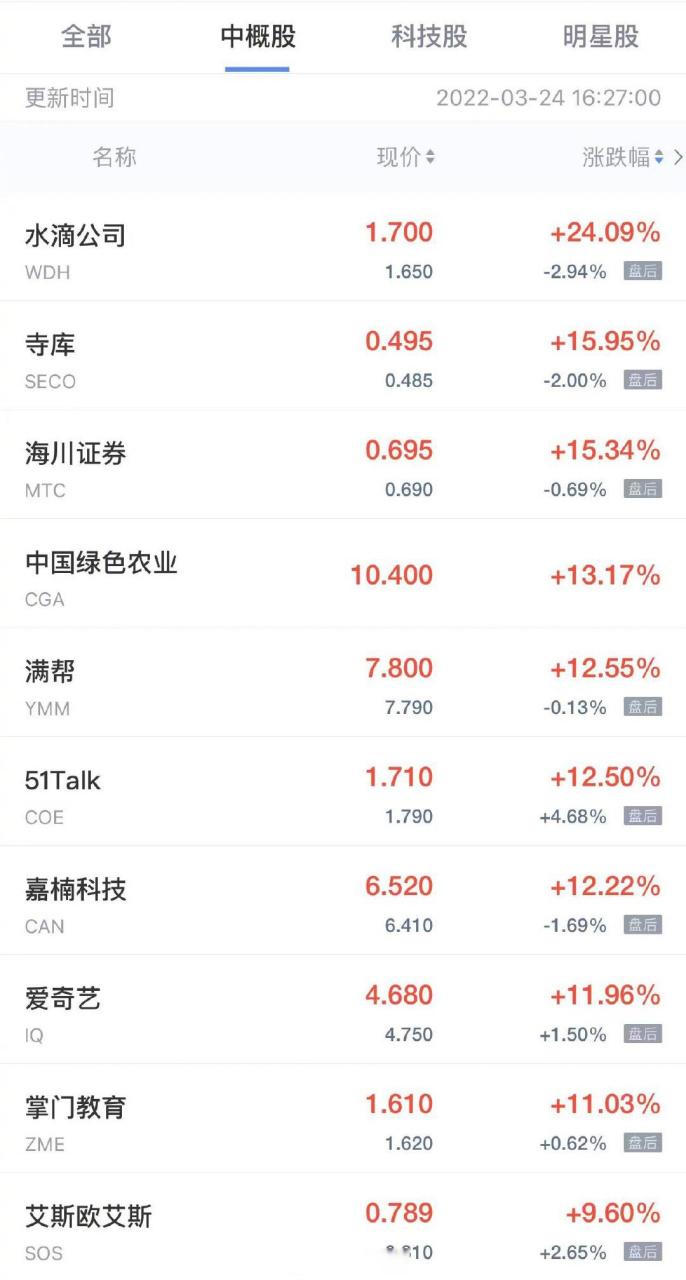Screen dimensions: 686x1280
Task: Switch to the 全部 tab
Action: pos(86,37)
